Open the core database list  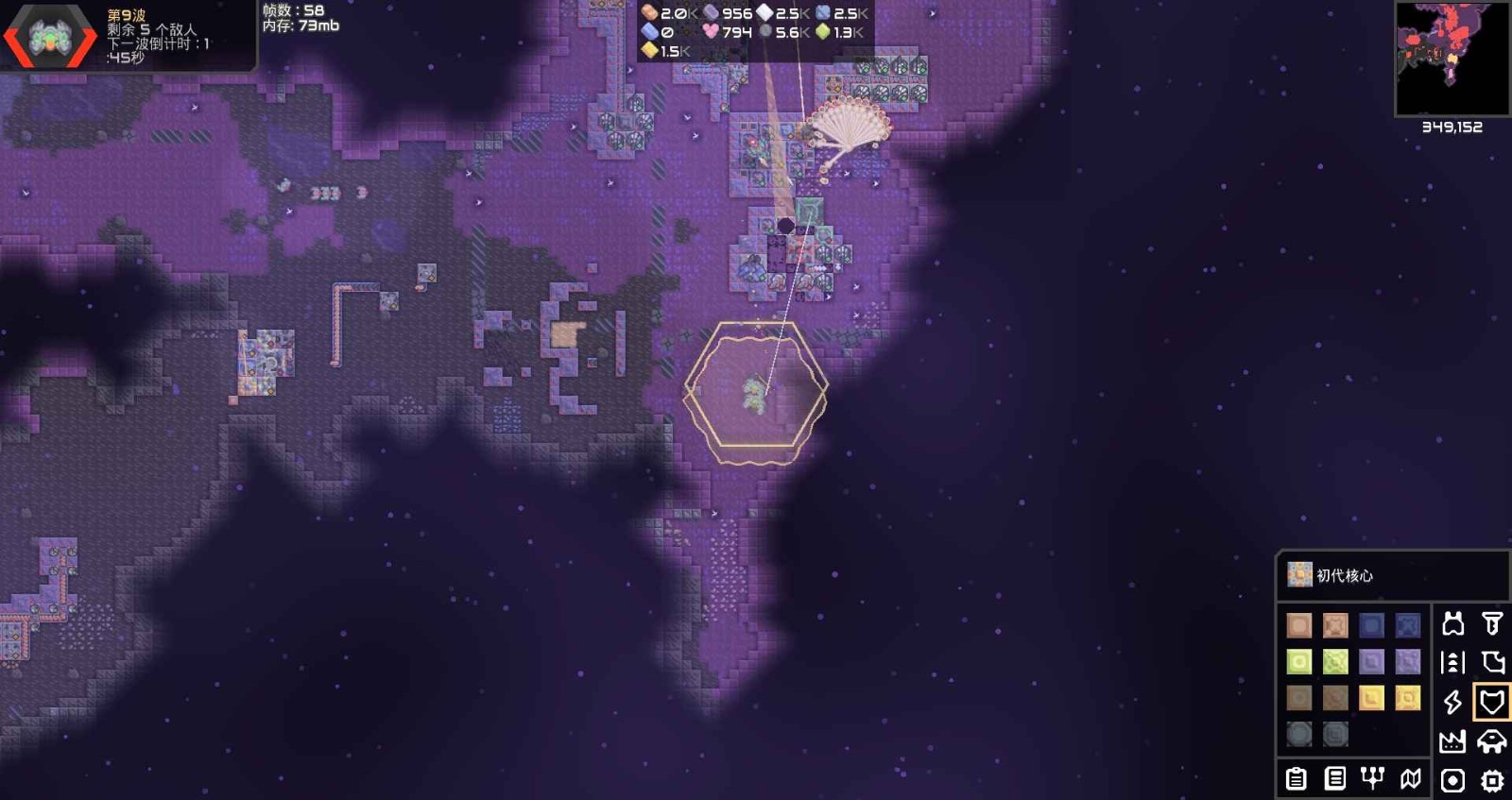tap(1334, 778)
